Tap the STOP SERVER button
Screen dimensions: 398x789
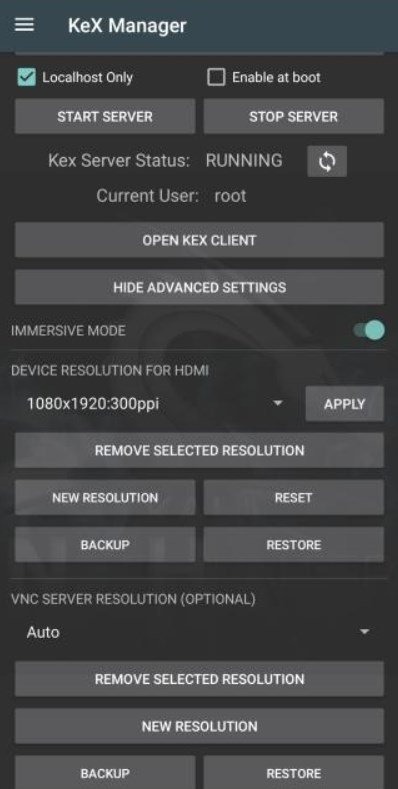[x=293, y=116]
